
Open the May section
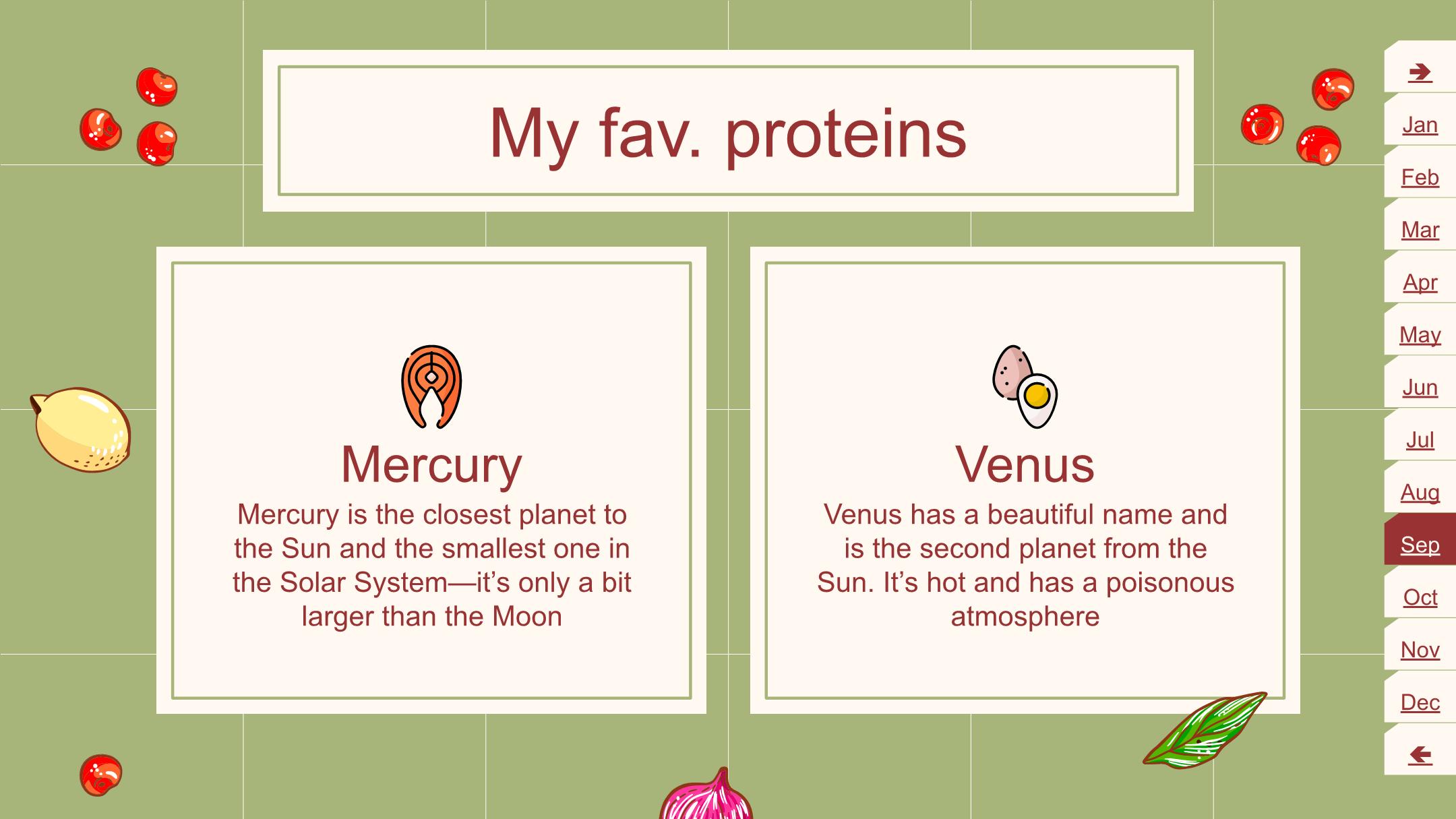[x=1420, y=335]
